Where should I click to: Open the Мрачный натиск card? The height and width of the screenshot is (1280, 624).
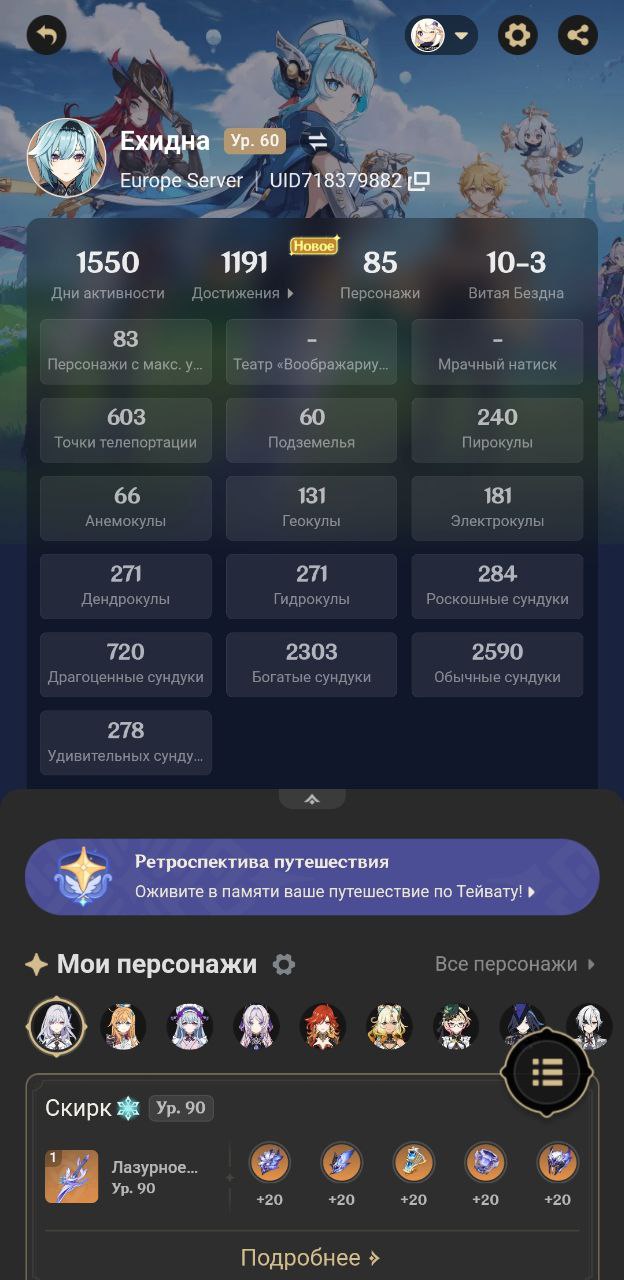(497, 352)
